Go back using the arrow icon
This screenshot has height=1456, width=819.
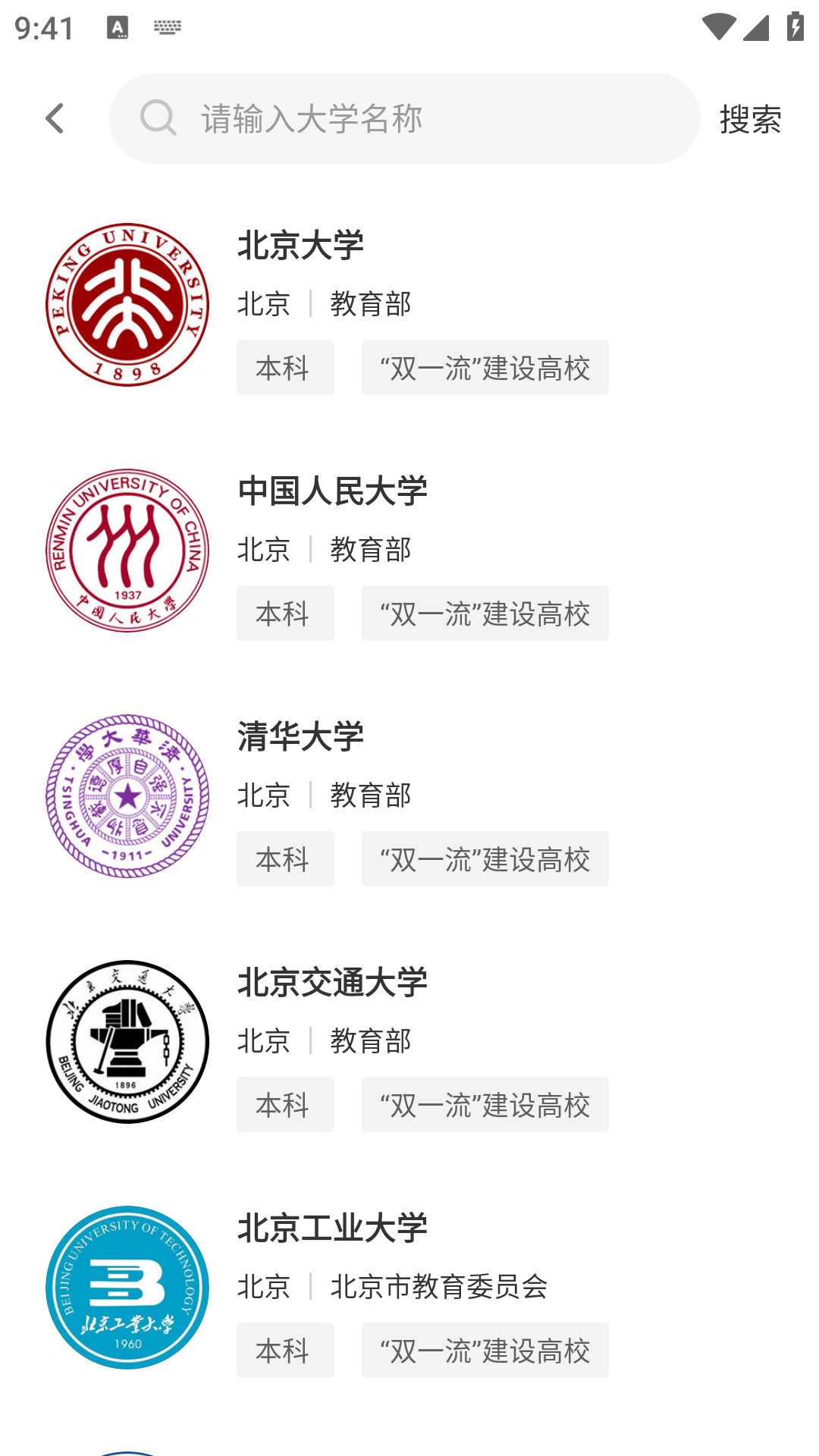point(55,119)
